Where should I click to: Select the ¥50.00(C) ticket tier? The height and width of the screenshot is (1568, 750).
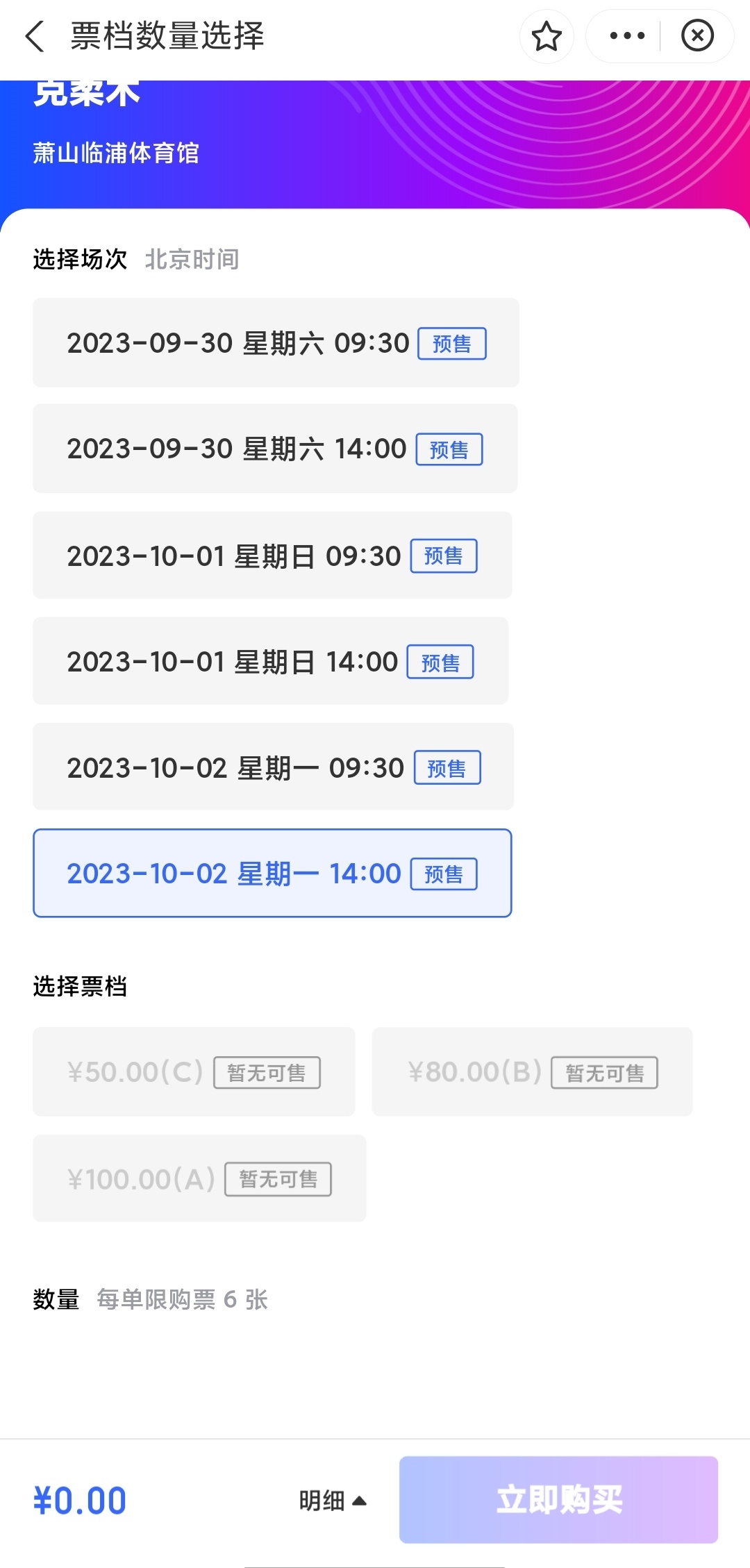(x=194, y=1071)
